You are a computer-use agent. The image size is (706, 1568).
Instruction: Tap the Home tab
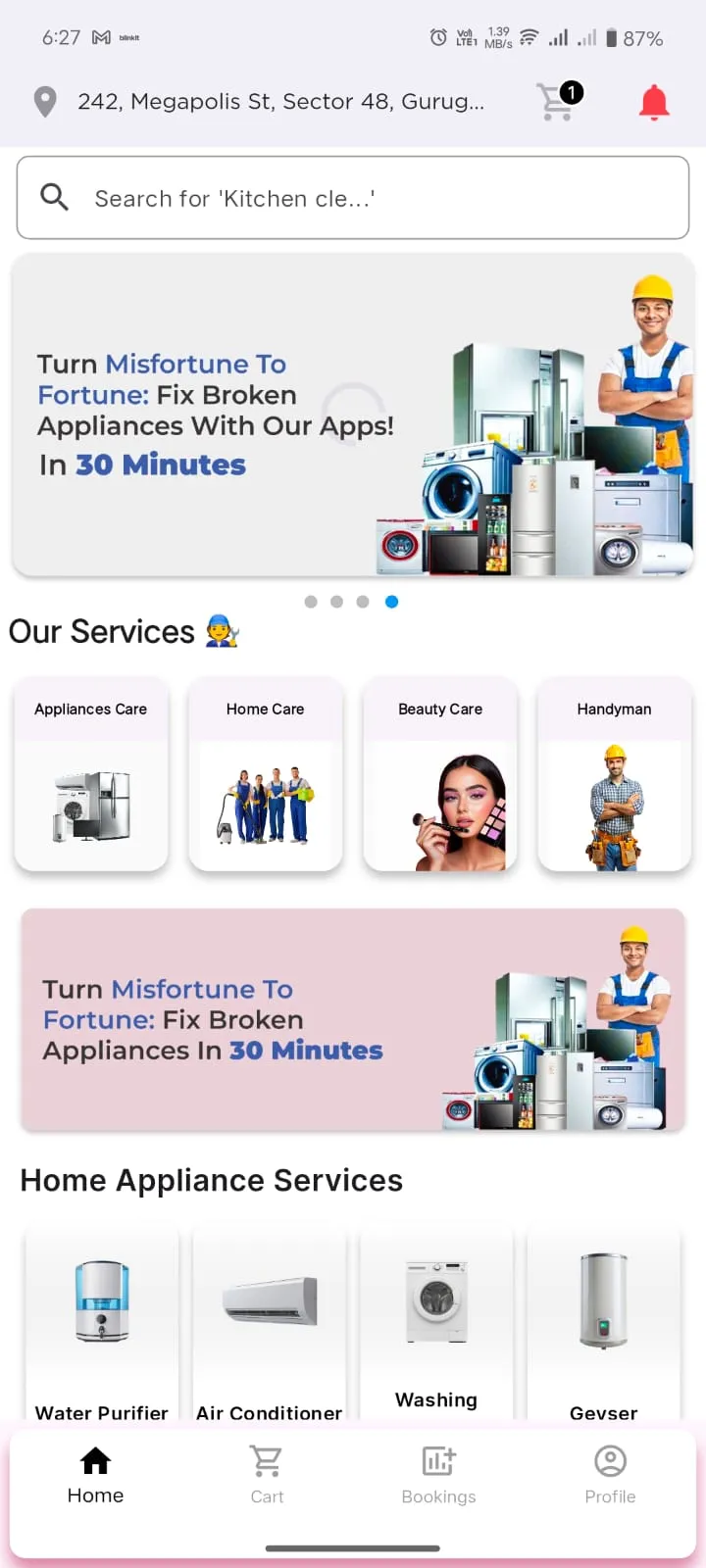(x=95, y=1474)
